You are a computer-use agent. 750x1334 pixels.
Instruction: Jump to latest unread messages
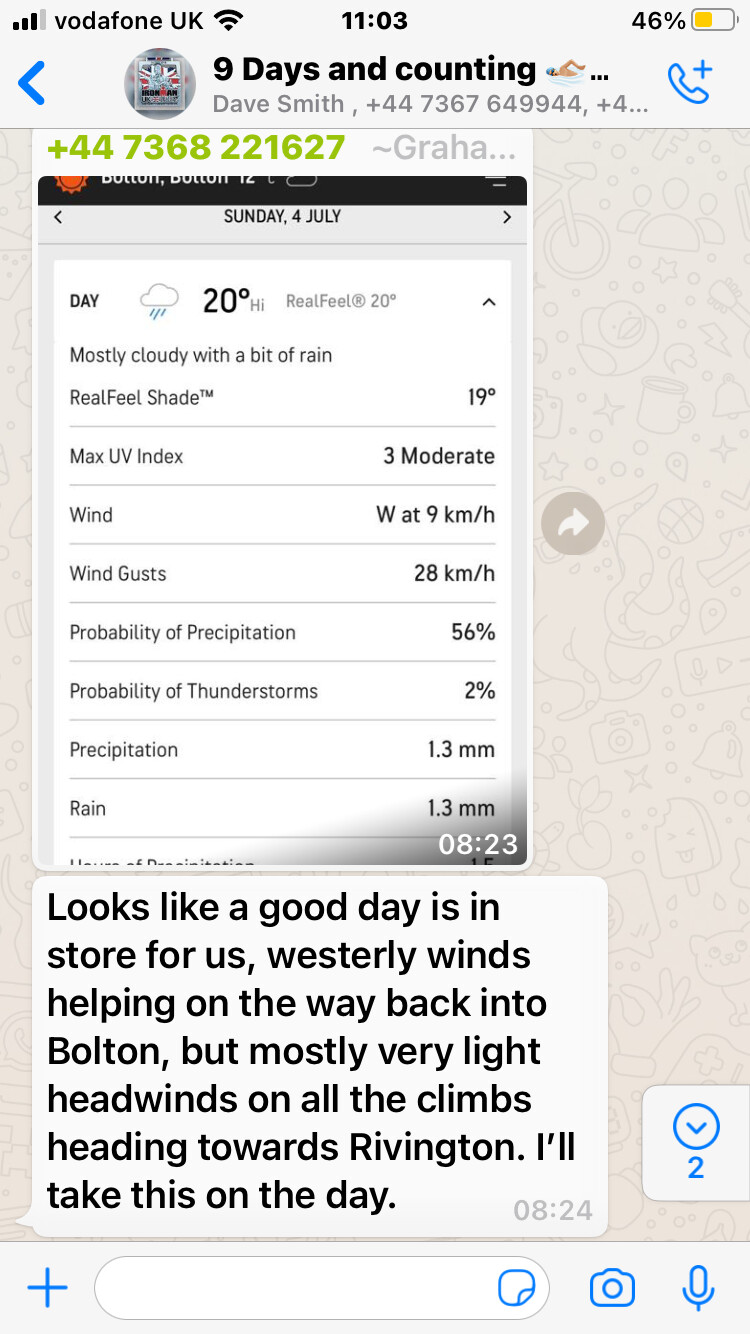(696, 1142)
